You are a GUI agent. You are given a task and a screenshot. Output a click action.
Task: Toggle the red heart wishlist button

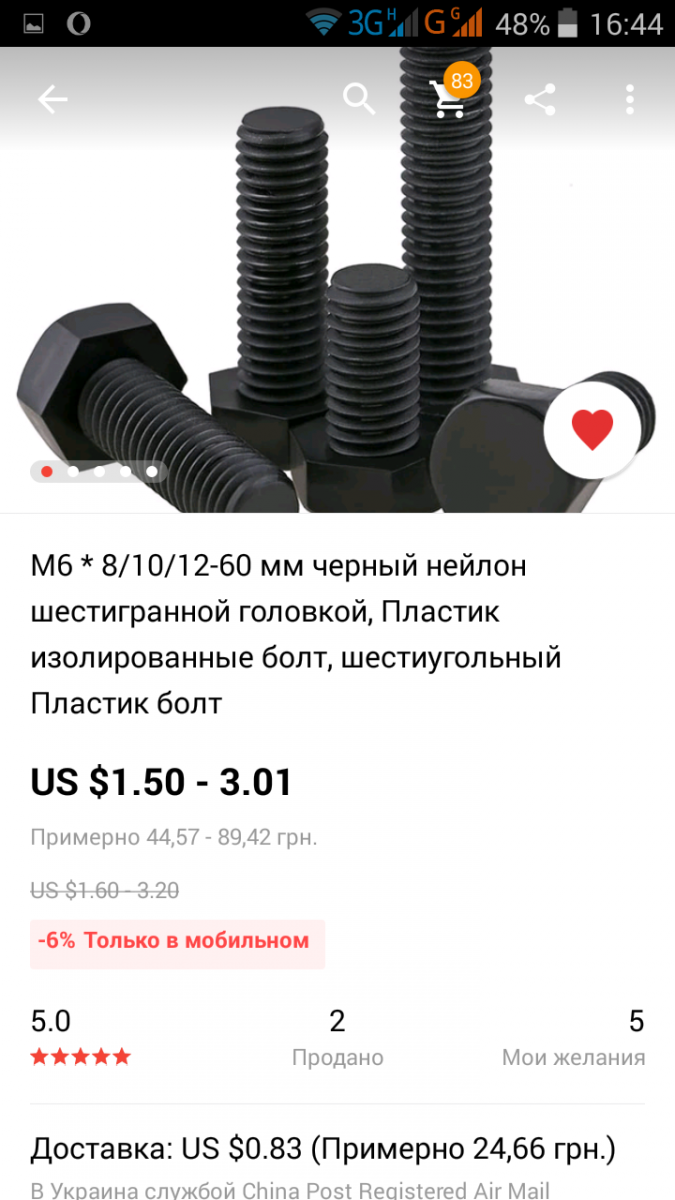(592, 430)
